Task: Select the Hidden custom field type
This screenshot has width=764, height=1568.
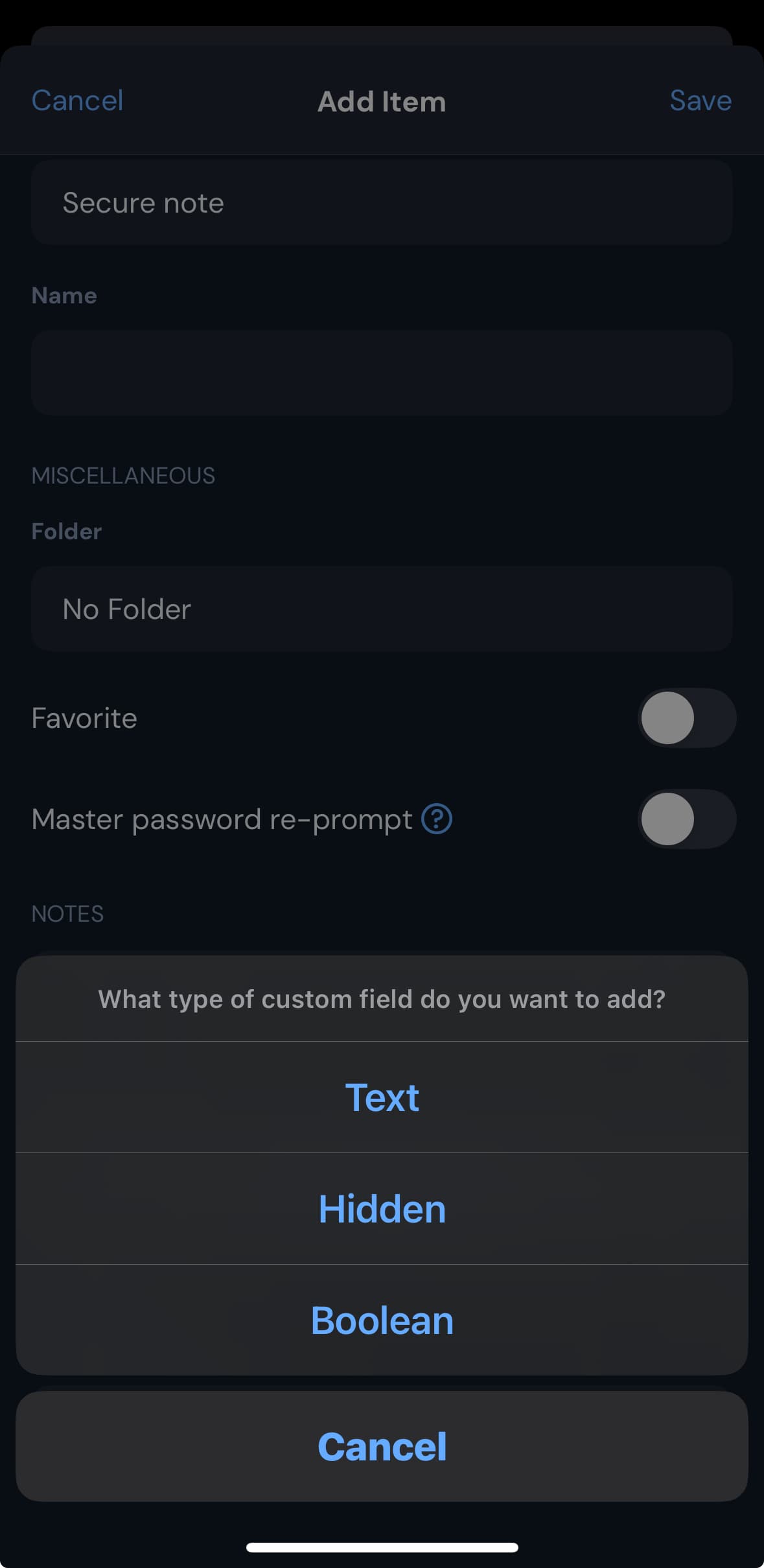Action: point(382,1209)
